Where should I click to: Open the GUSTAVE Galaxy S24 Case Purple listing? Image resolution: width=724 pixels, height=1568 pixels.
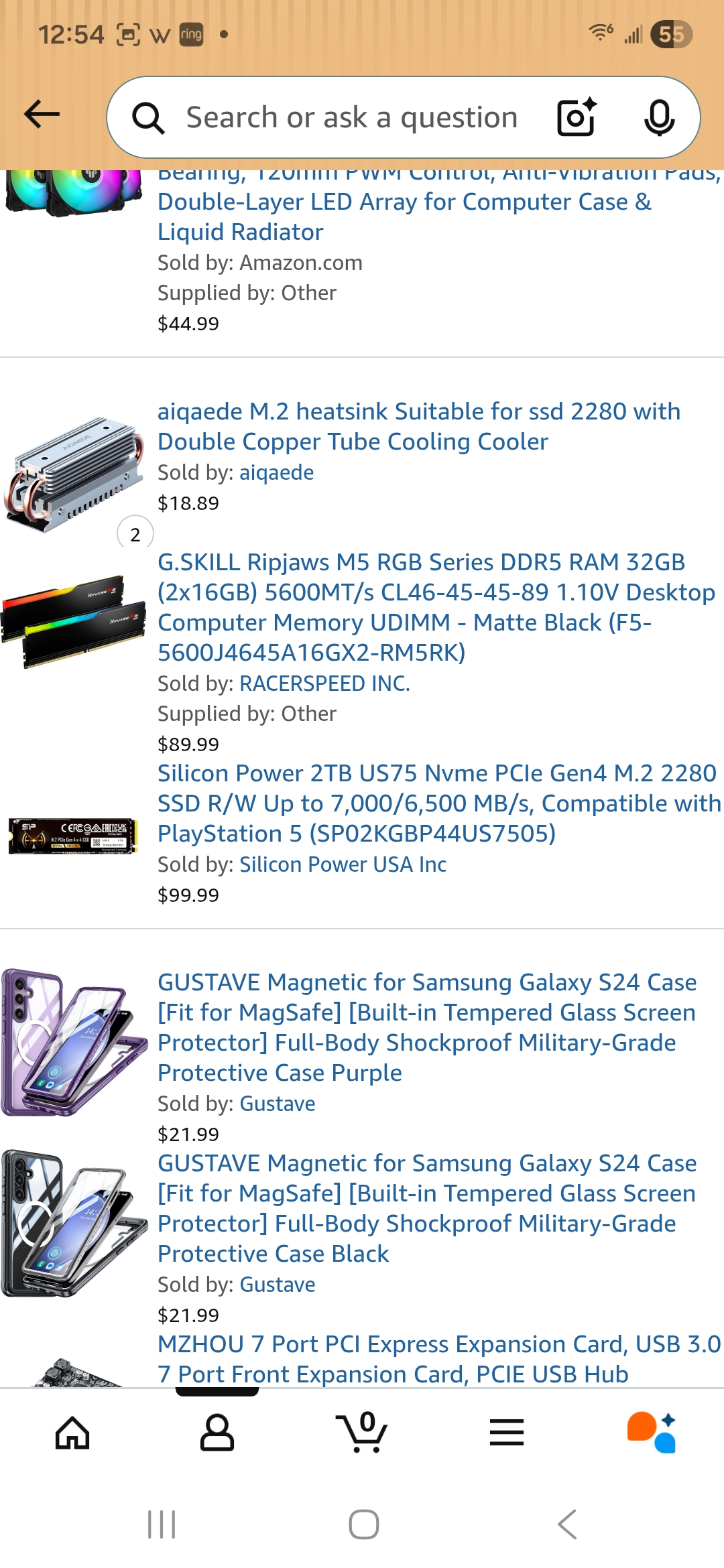(x=427, y=1027)
